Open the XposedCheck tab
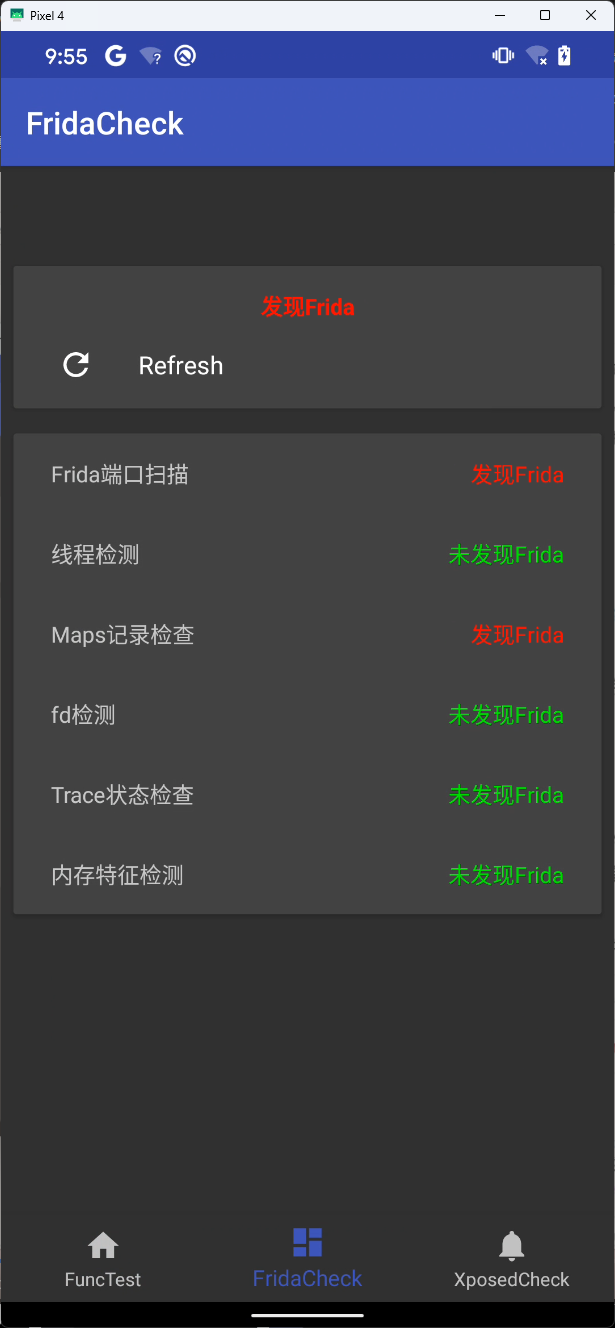This screenshot has height=1328, width=615. 512,1260
